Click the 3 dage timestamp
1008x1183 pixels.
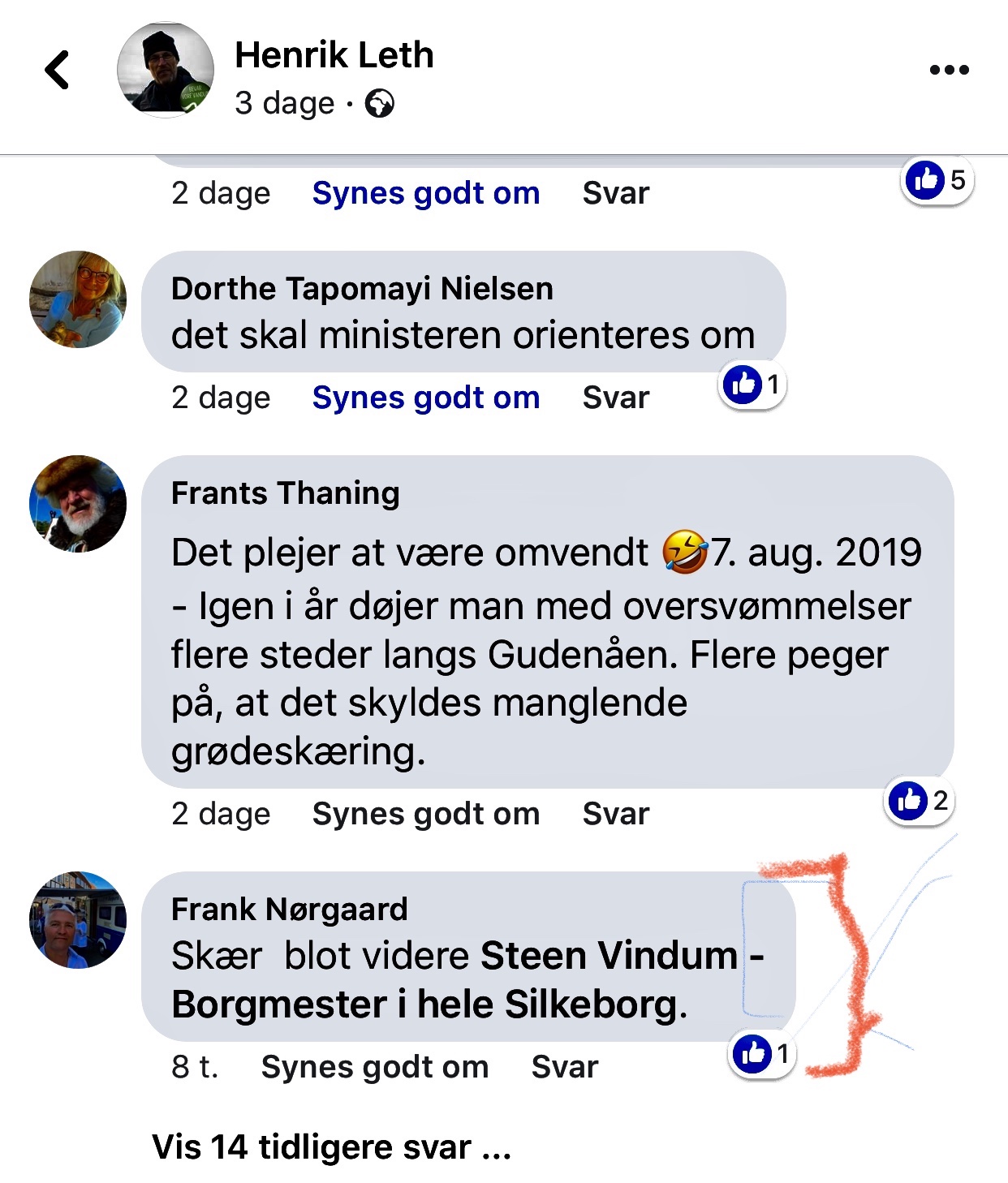(x=285, y=102)
